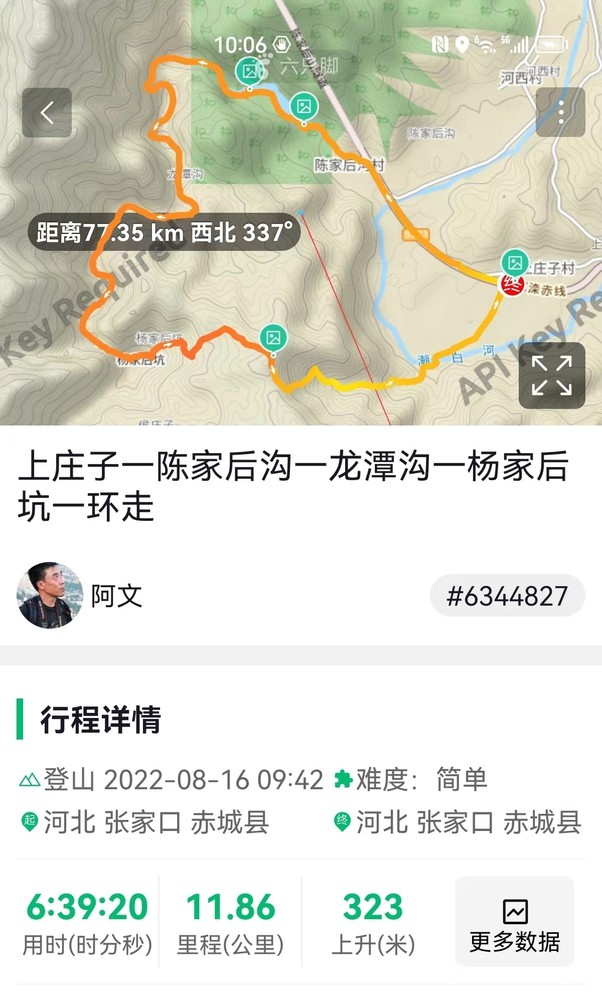Screen dimensions: 602x1000
Task: Go back using the arrow button
Action: pyautogui.click(x=47, y=113)
